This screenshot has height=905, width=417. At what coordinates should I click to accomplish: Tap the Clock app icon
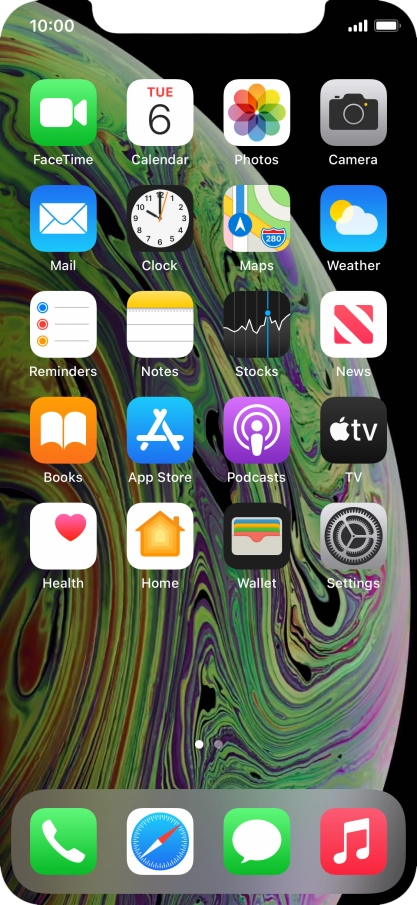click(x=160, y=218)
